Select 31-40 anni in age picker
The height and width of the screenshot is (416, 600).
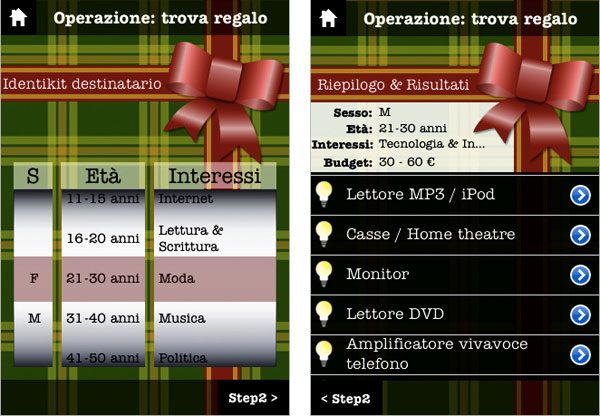pyautogui.click(x=103, y=318)
